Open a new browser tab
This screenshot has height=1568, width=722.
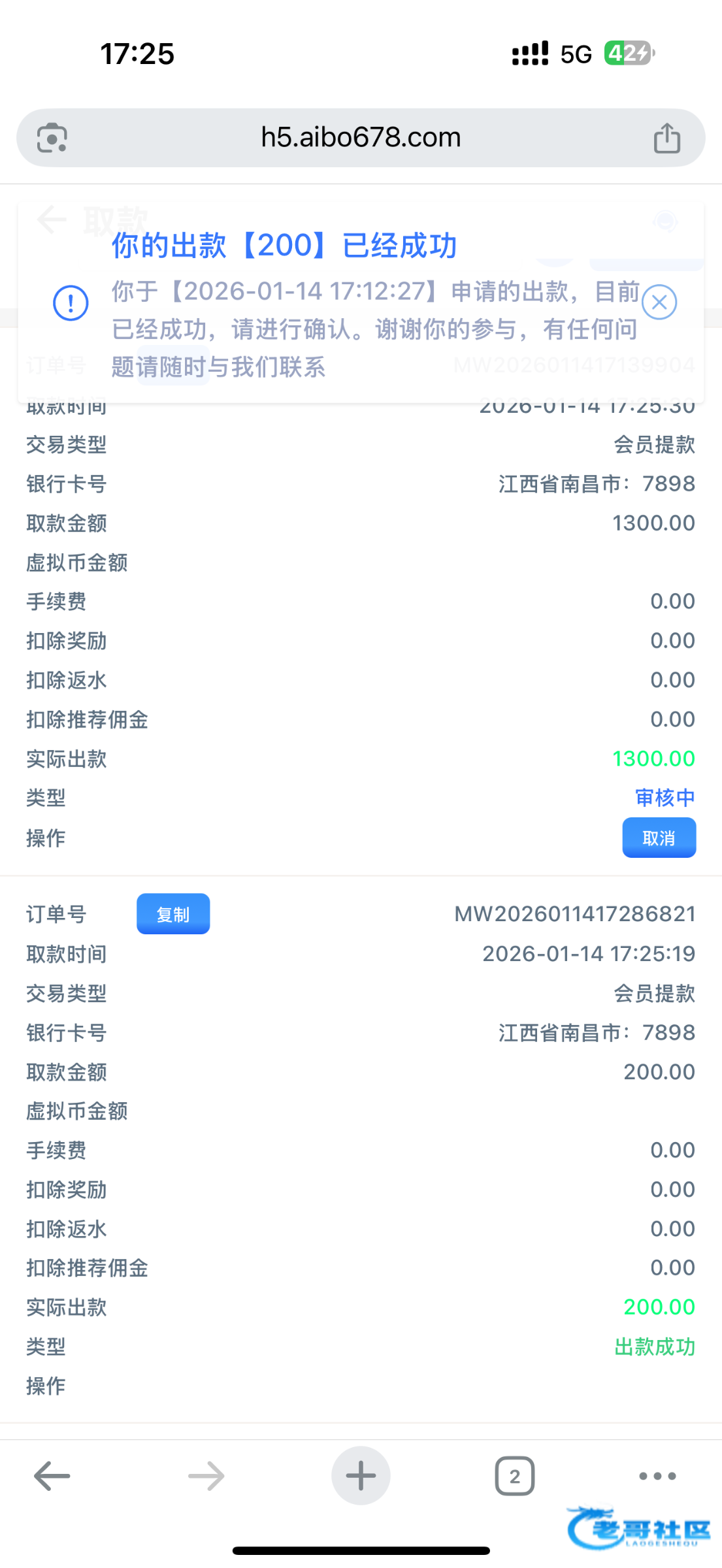[x=361, y=1476]
